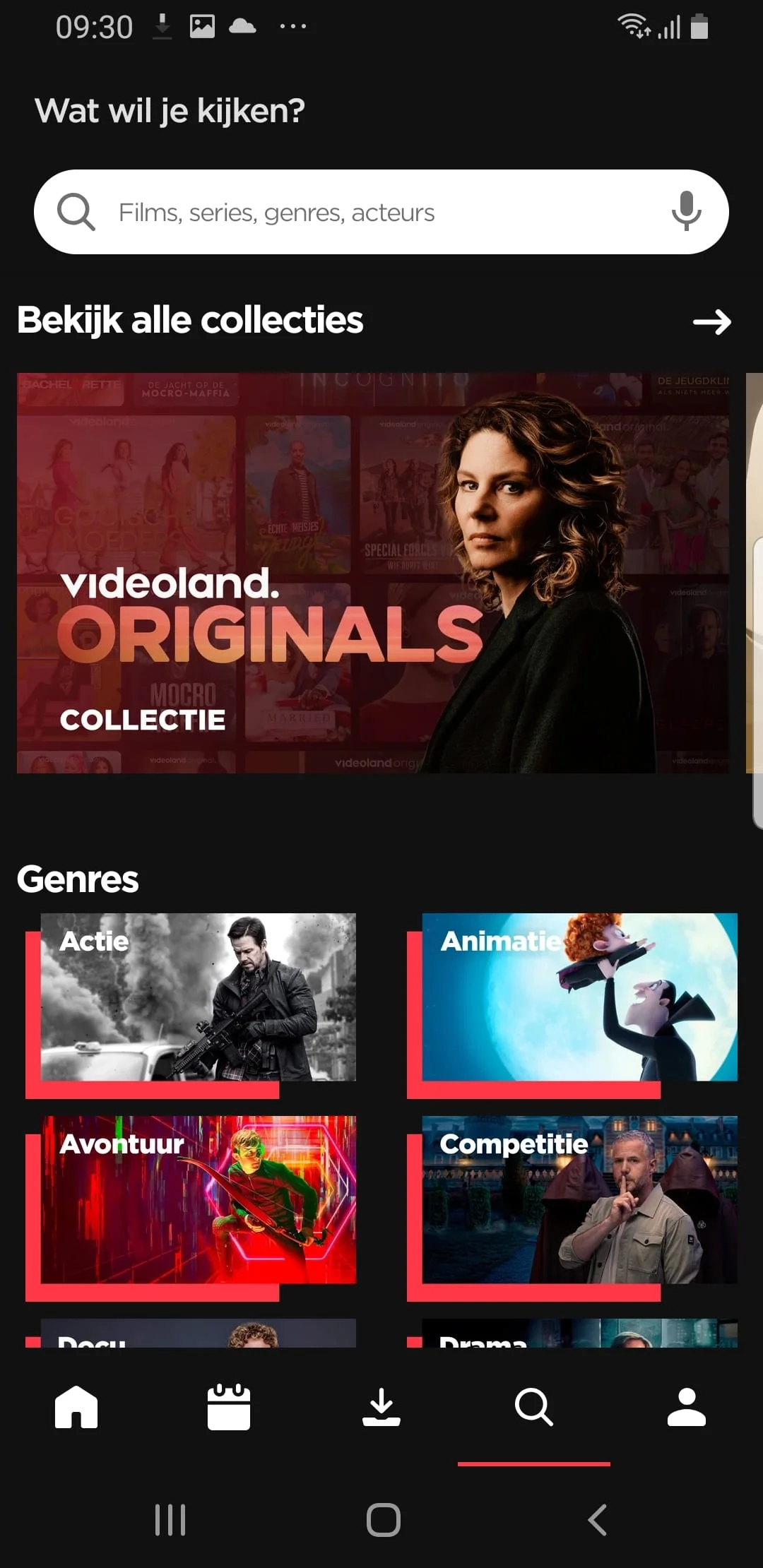Screen dimensions: 763x1568
Task: Tap the Wi-Fi status bar icon
Action: (x=632, y=26)
